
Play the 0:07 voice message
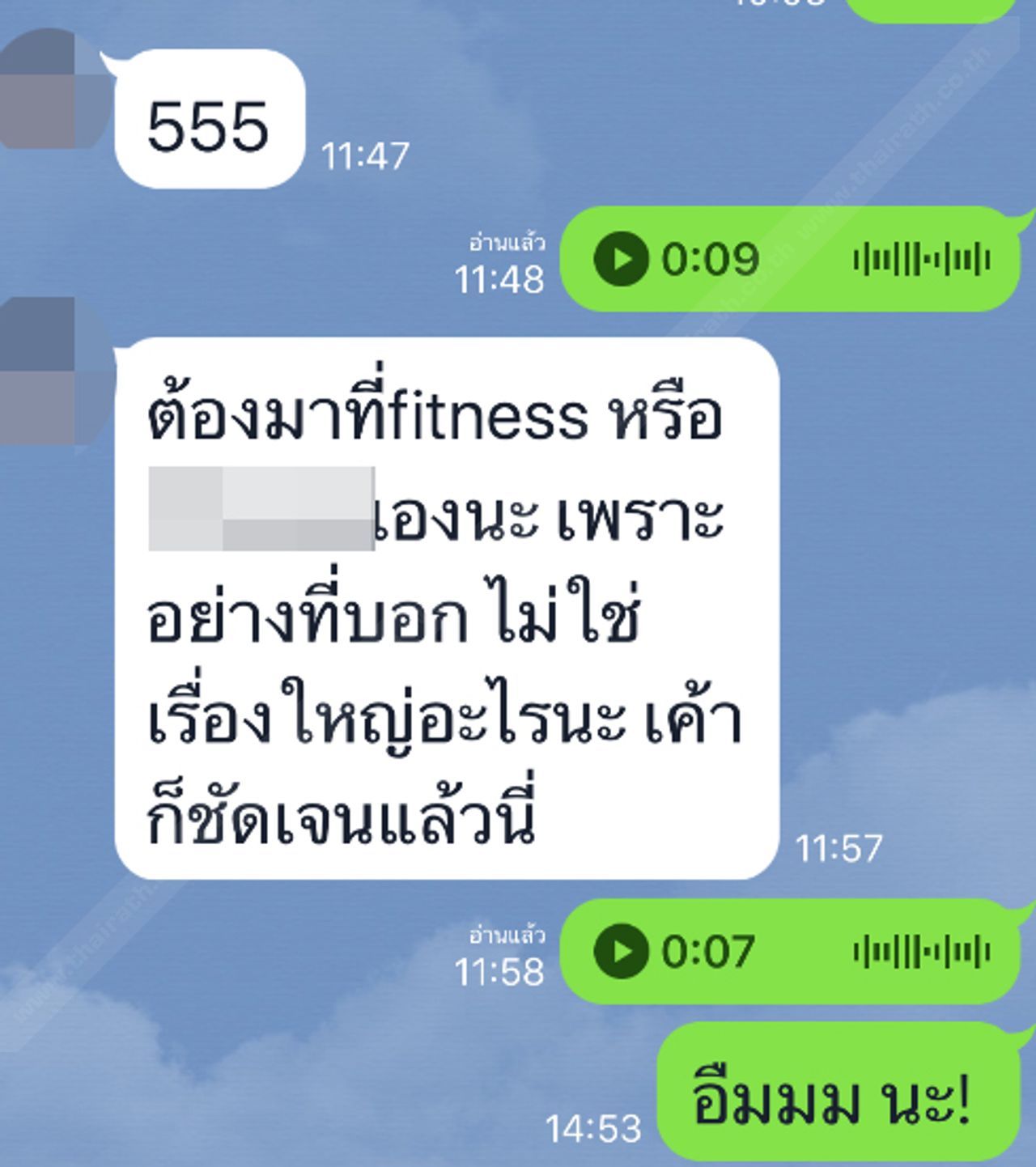click(621, 951)
